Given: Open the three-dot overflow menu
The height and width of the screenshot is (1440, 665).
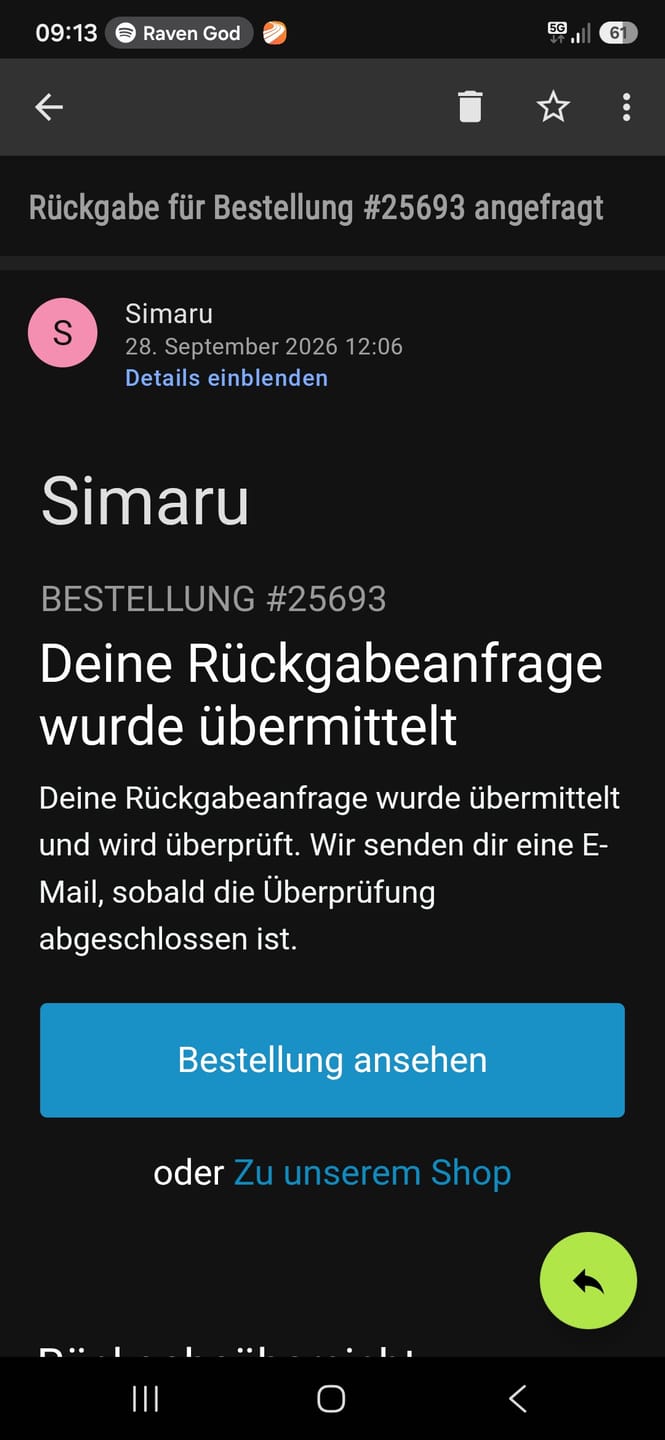Looking at the screenshot, I should 626,107.
